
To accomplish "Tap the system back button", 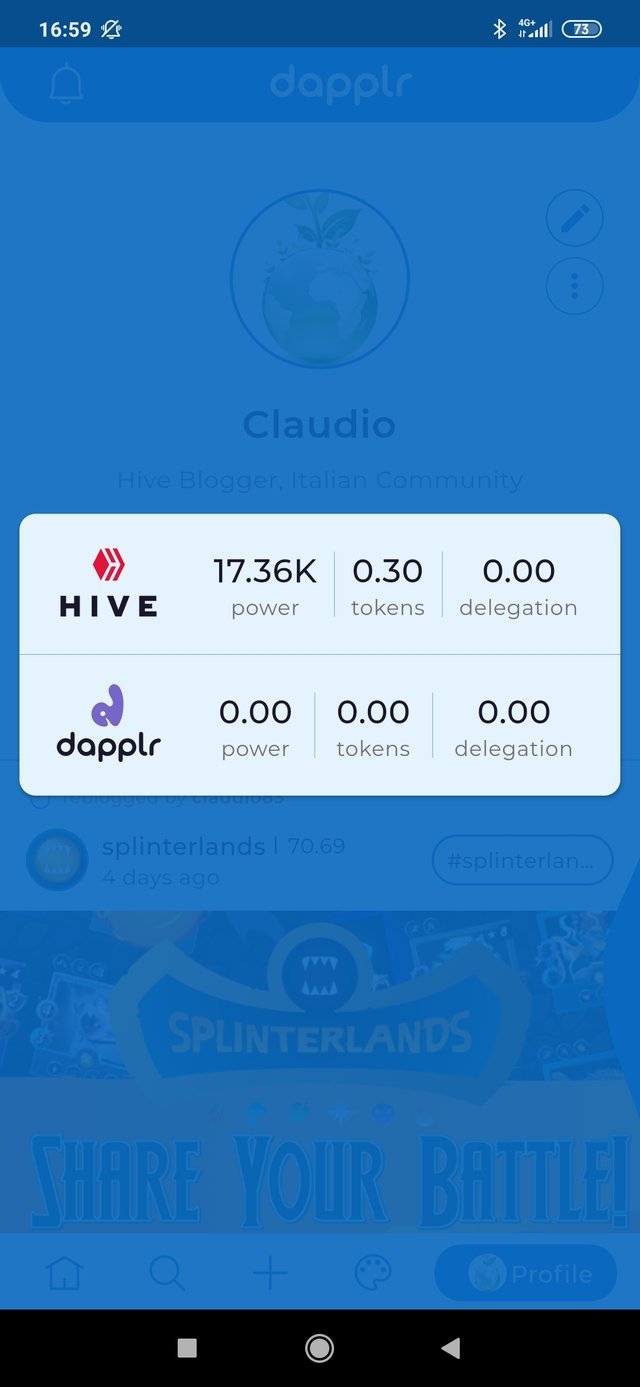I will (x=451, y=1348).
